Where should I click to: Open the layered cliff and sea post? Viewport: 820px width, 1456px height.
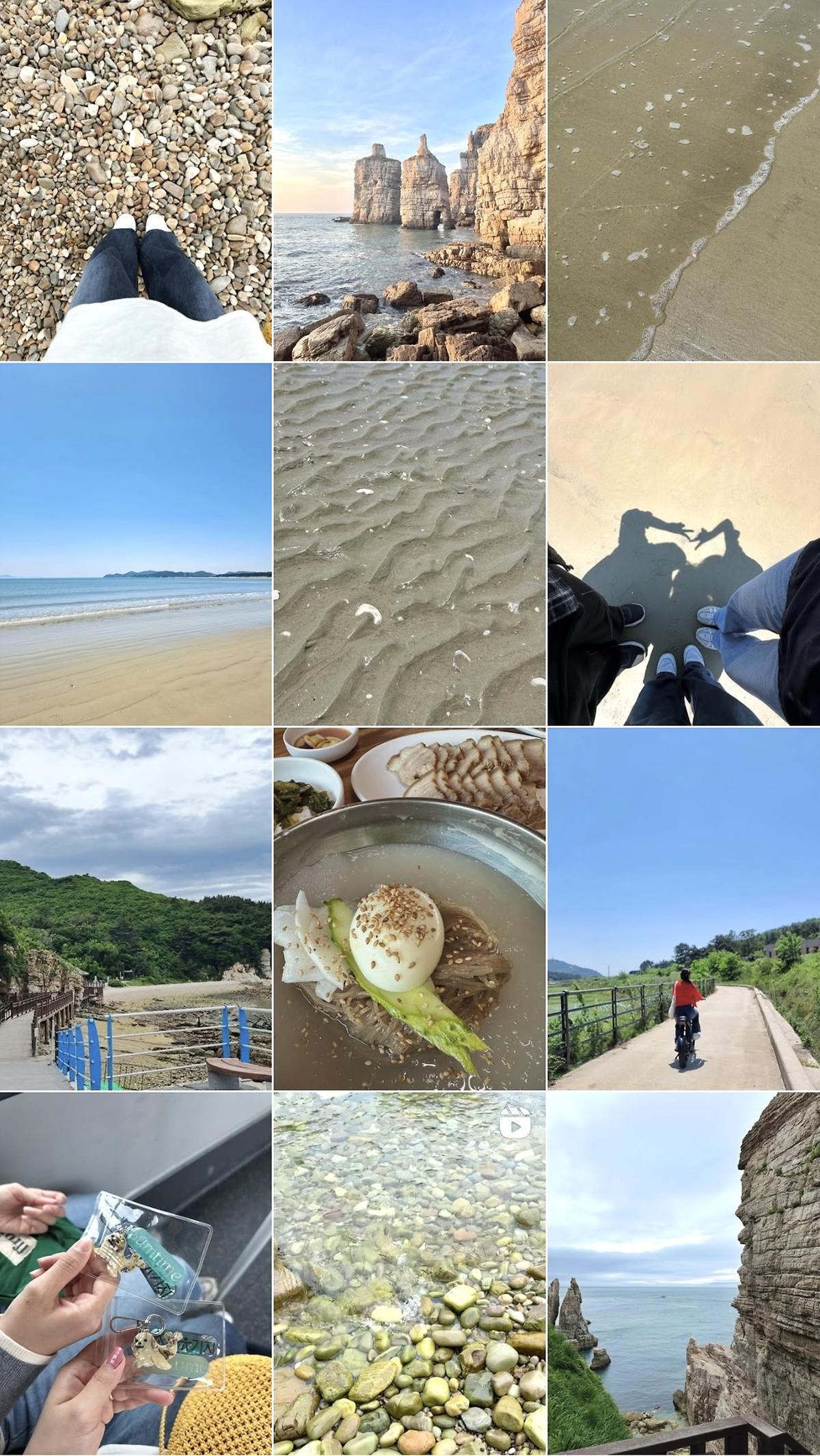tap(683, 1274)
